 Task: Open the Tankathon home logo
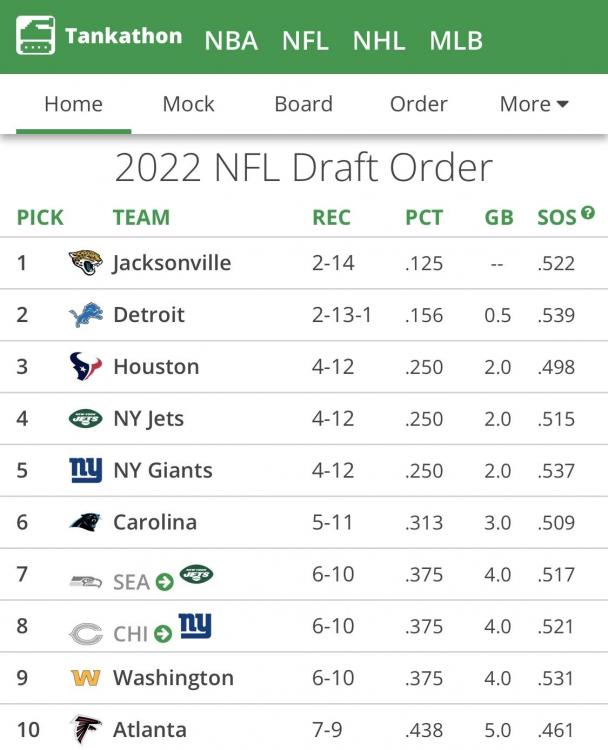(x=99, y=36)
